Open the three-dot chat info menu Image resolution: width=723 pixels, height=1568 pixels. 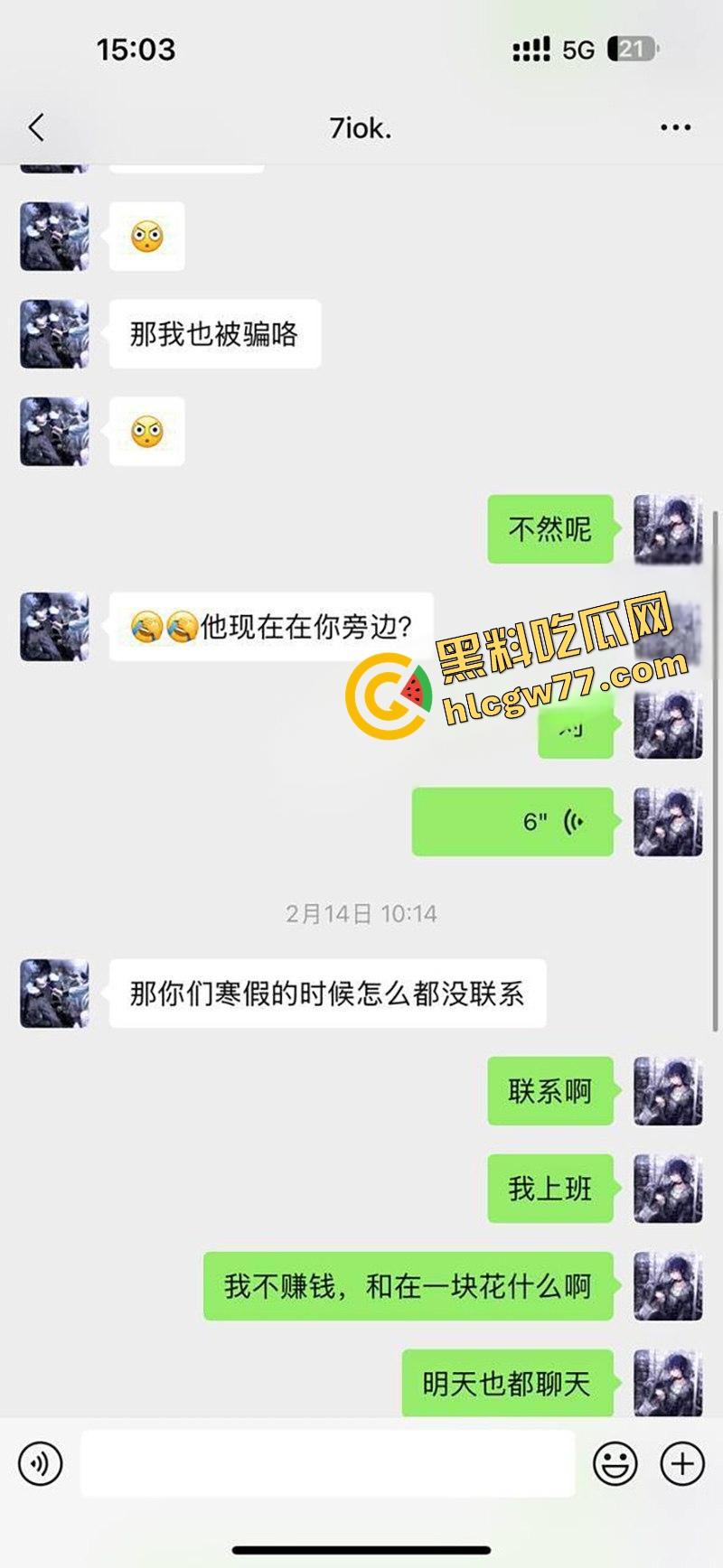click(675, 128)
